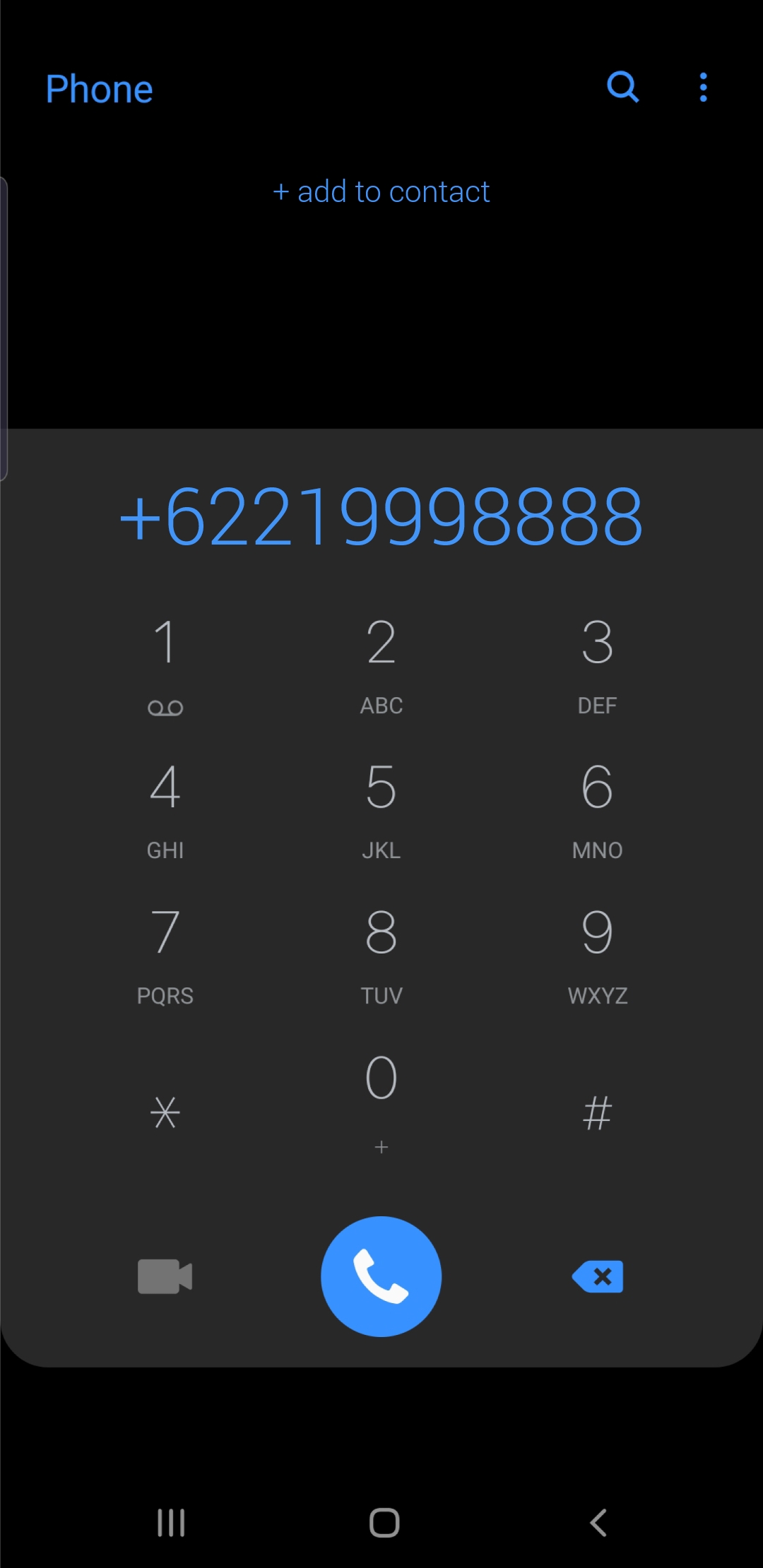Image resolution: width=763 pixels, height=1568 pixels.
Task: Enter digit 8 TUV key
Action: point(381,958)
